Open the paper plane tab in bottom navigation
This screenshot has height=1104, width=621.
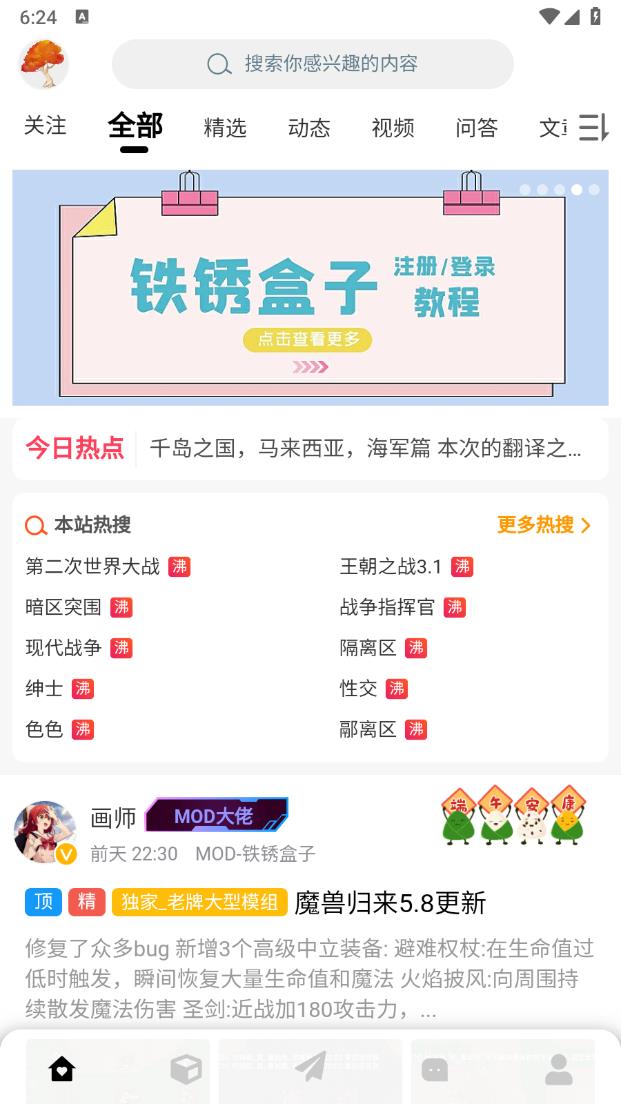pyautogui.click(x=310, y=1070)
